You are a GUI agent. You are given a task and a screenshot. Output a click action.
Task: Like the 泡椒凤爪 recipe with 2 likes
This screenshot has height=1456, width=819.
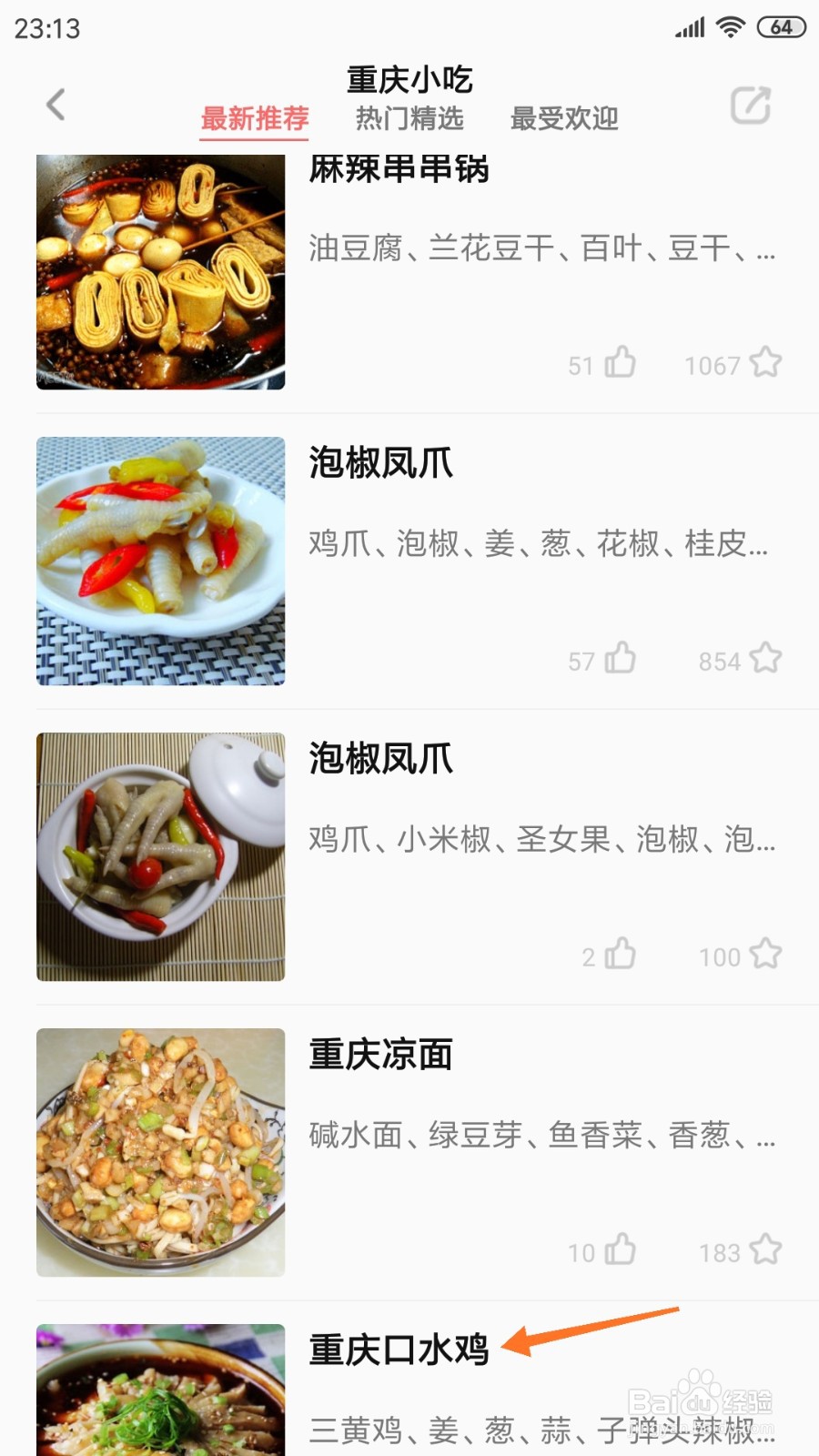[x=621, y=955]
